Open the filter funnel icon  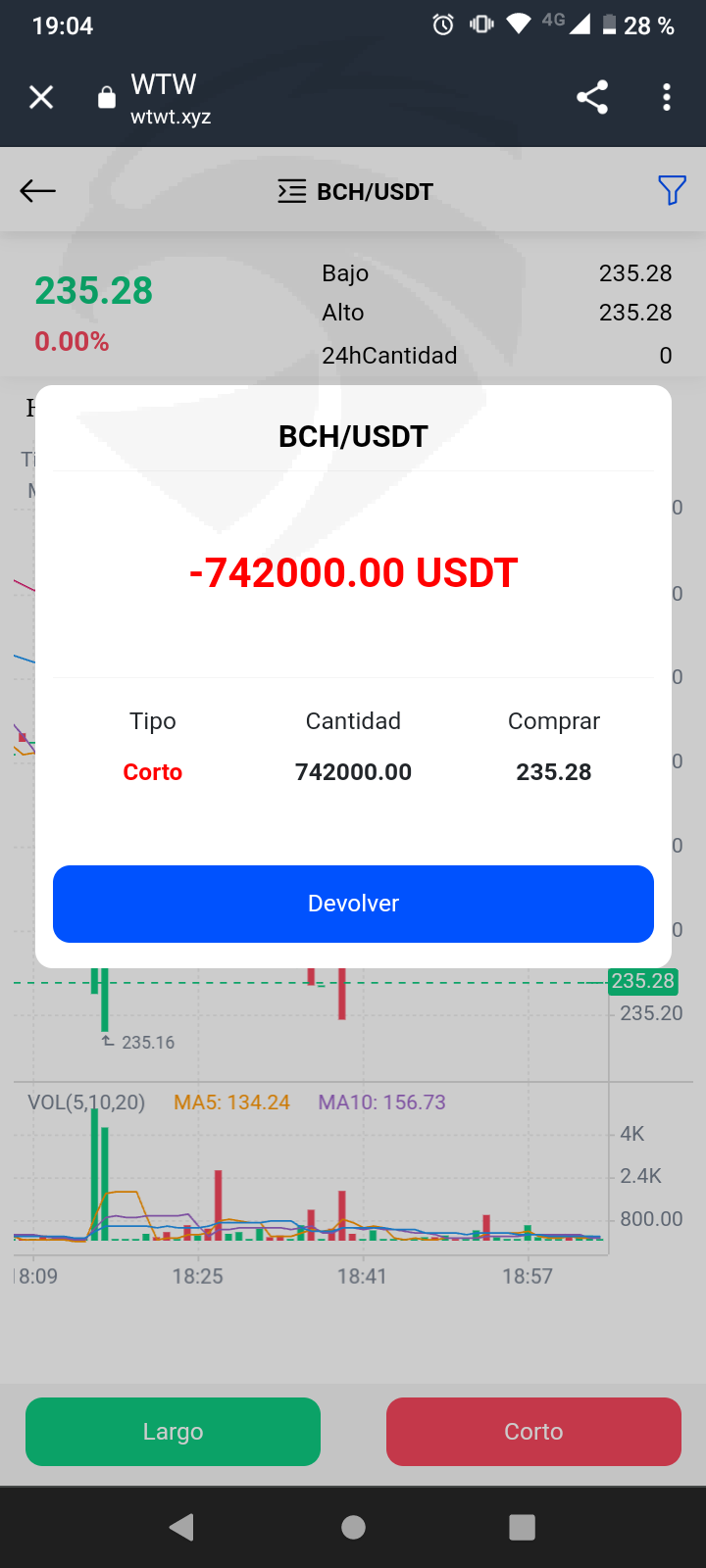click(x=672, y=190)
